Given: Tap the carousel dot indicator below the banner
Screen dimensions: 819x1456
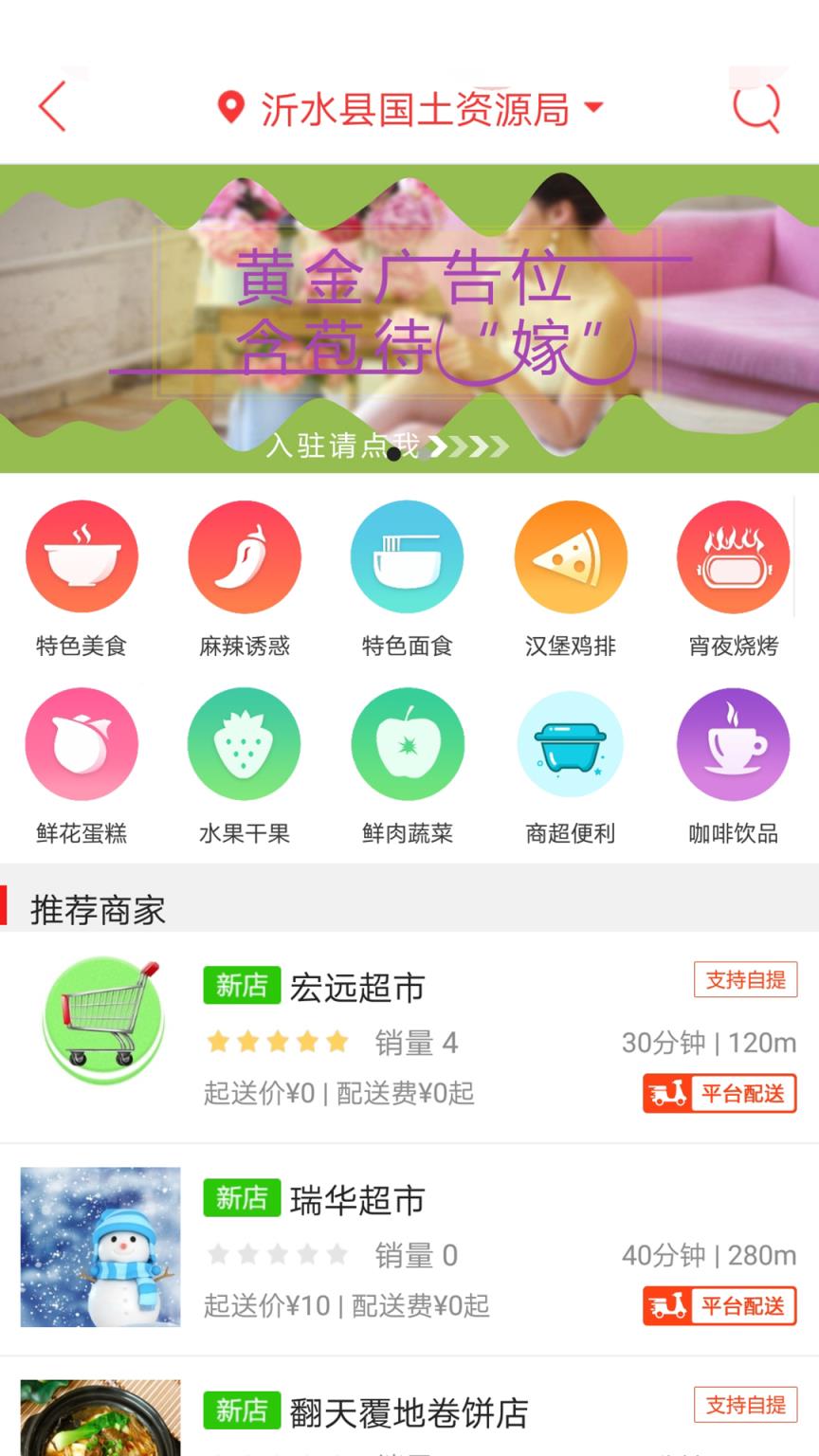Looking at the screenshot, I should click(392, 454).
